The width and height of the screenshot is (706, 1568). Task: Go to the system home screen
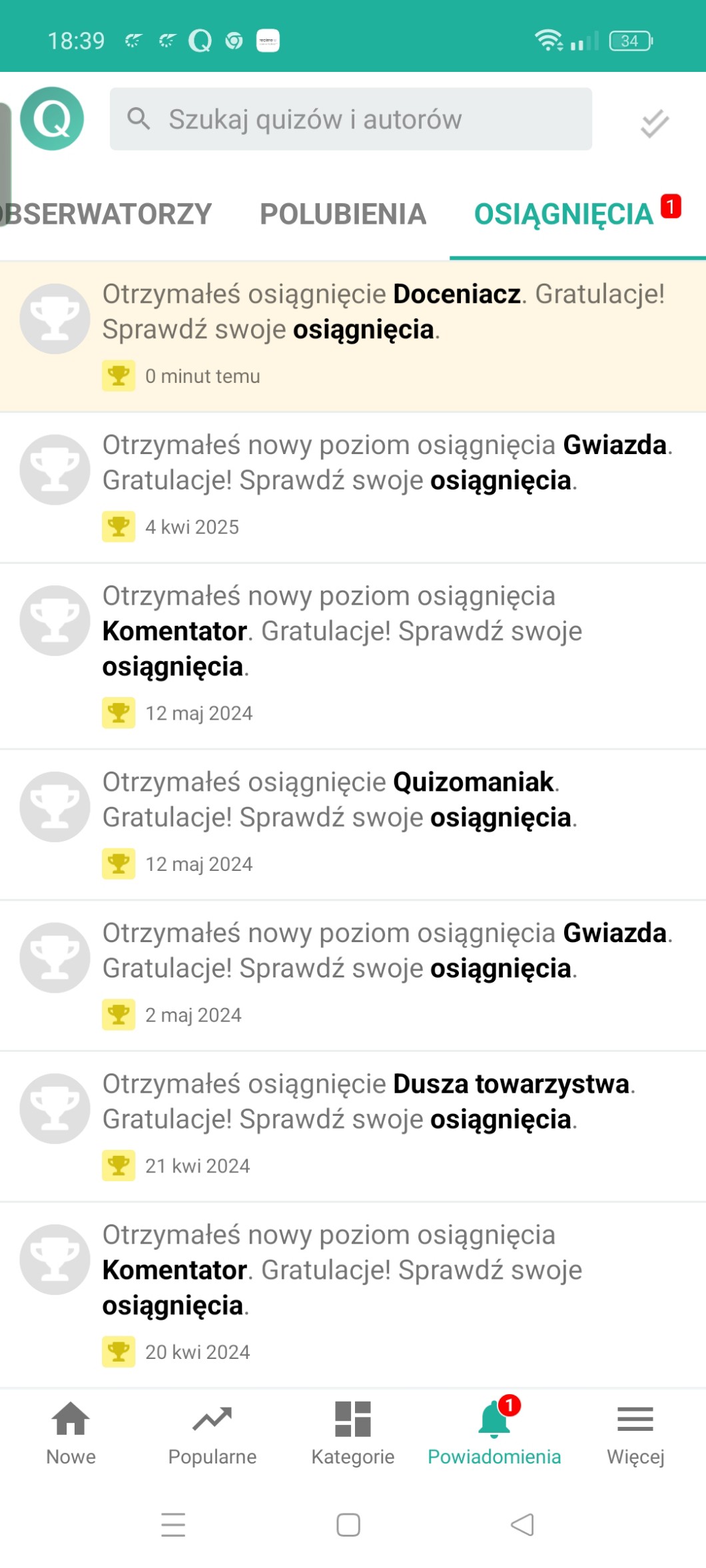[x=348, y=1525]
